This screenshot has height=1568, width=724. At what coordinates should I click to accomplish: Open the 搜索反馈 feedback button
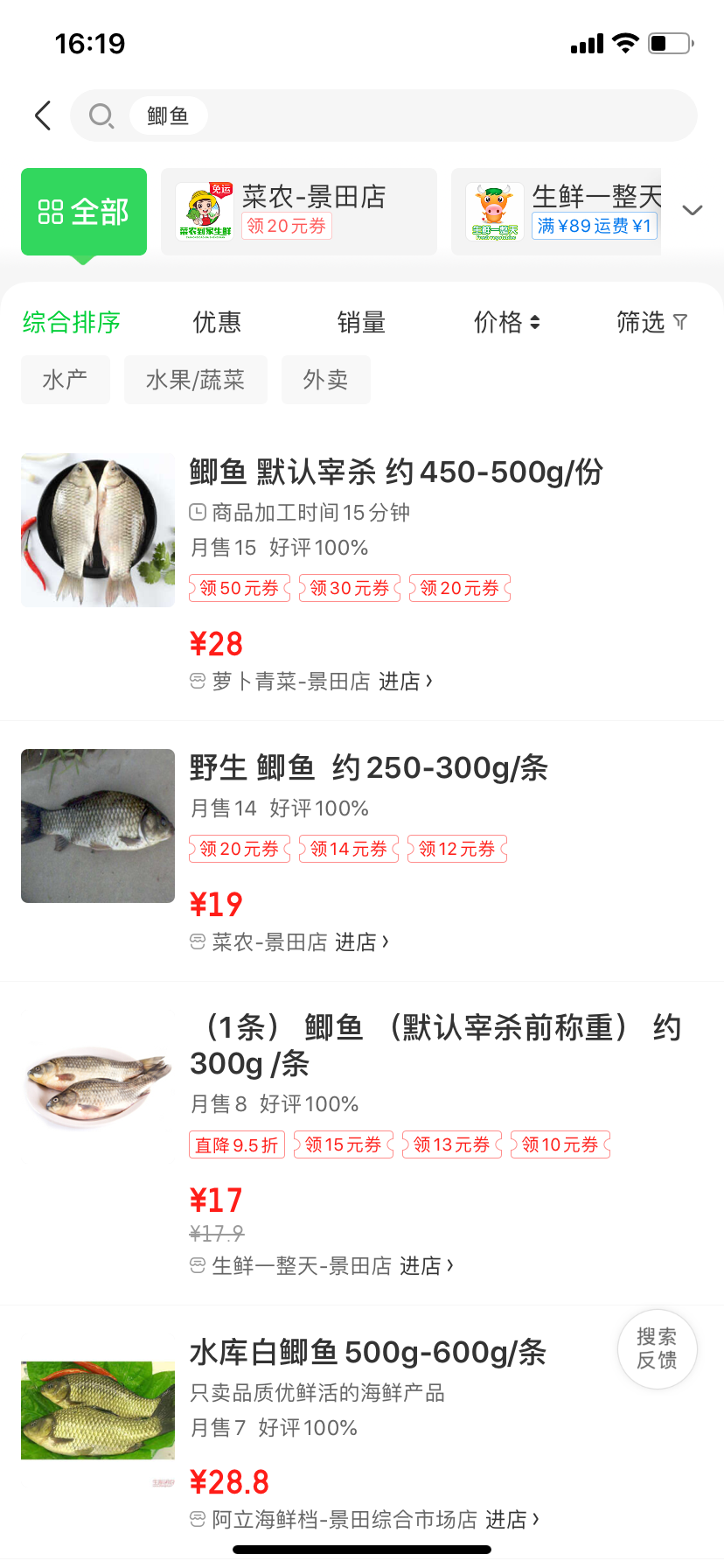[x=657, y=1348]
